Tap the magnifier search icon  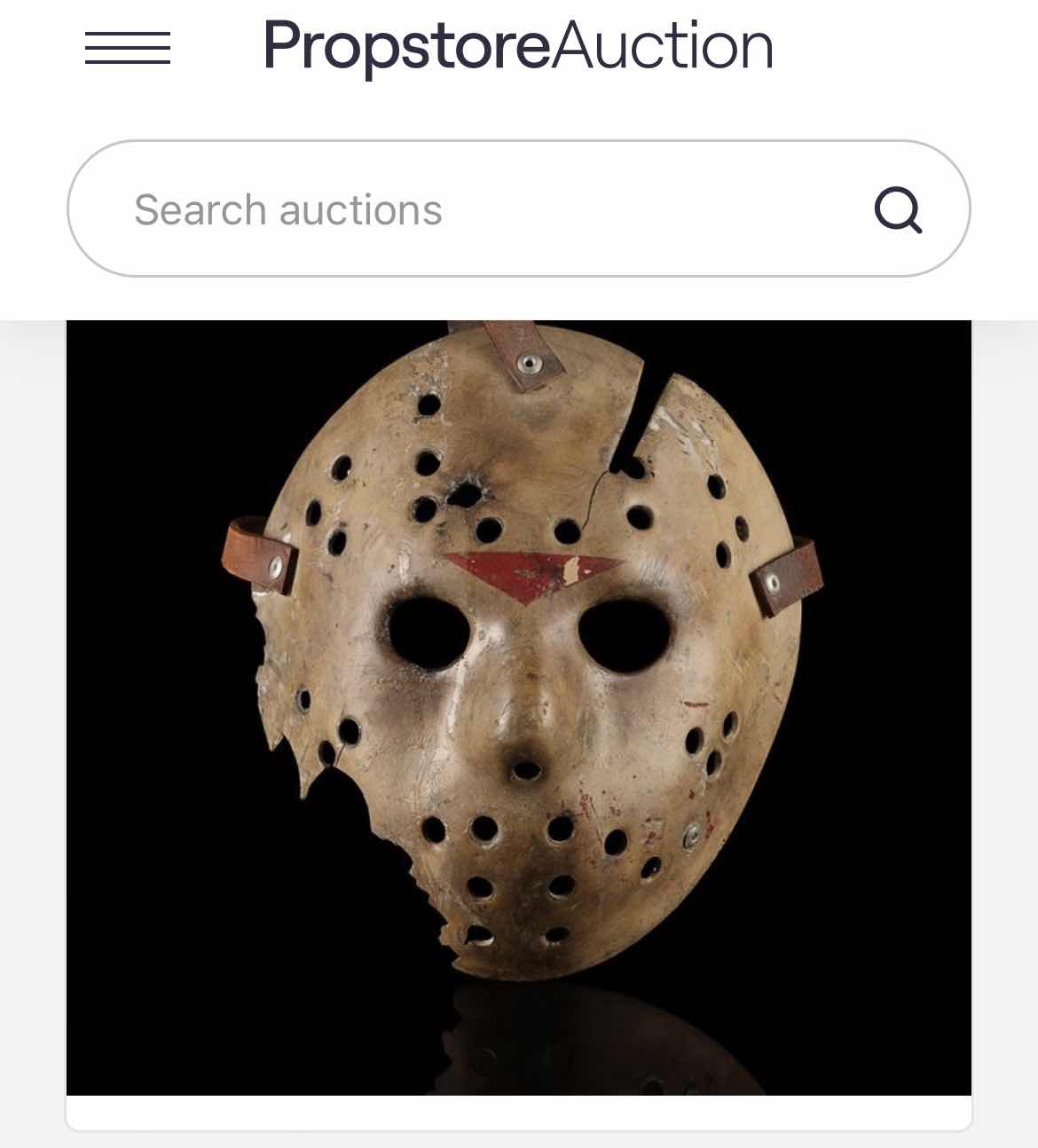[898, 210]
